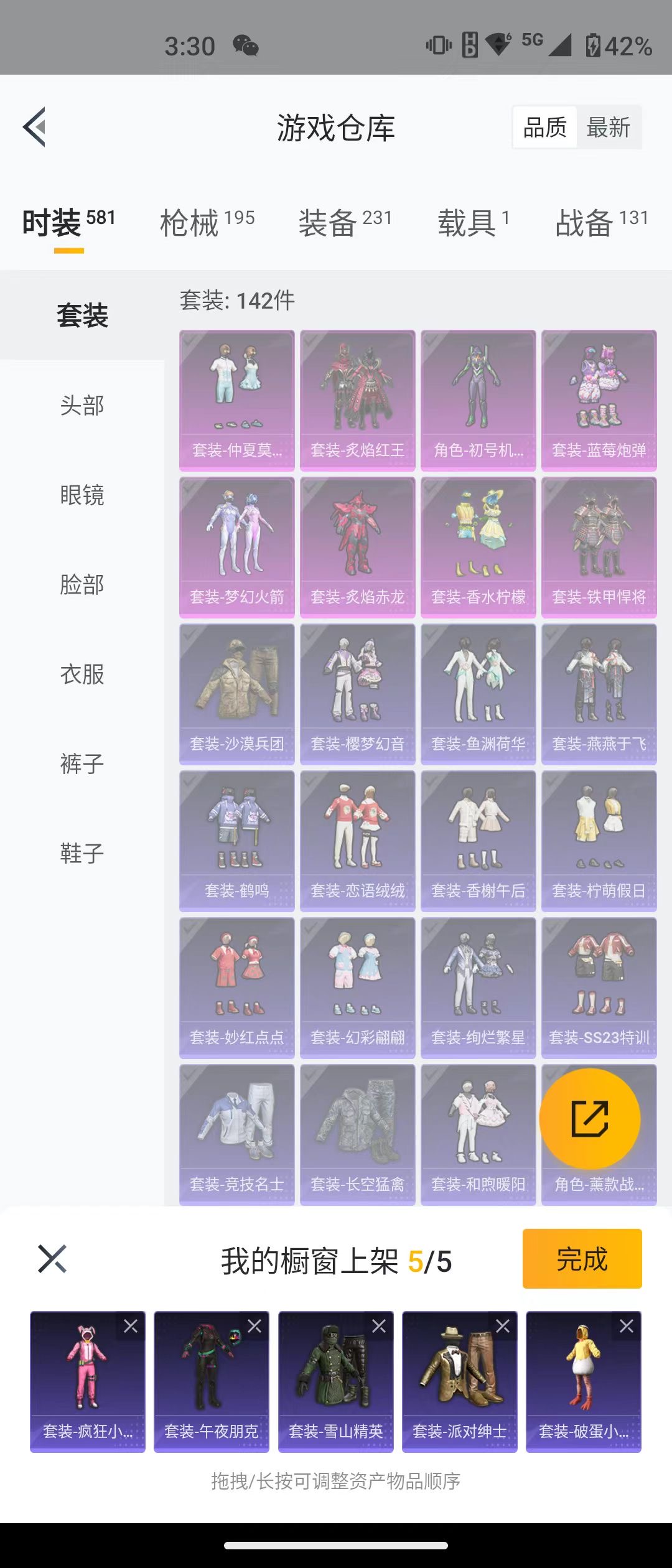The image size is (672, 1568).
Task: Select the 头部 category
Action: click(82, 406)
